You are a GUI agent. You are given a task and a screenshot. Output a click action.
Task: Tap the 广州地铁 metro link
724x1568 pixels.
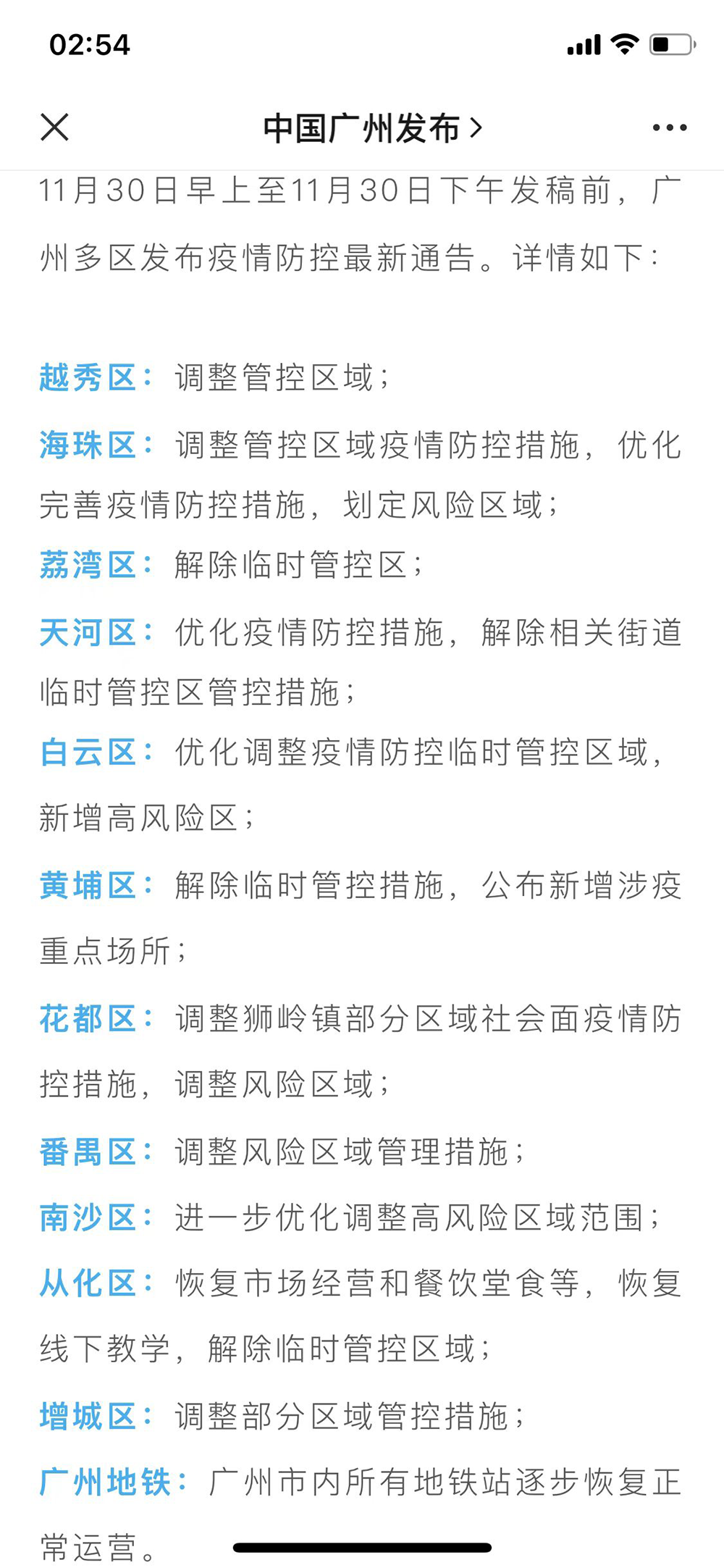point(106,1480)
